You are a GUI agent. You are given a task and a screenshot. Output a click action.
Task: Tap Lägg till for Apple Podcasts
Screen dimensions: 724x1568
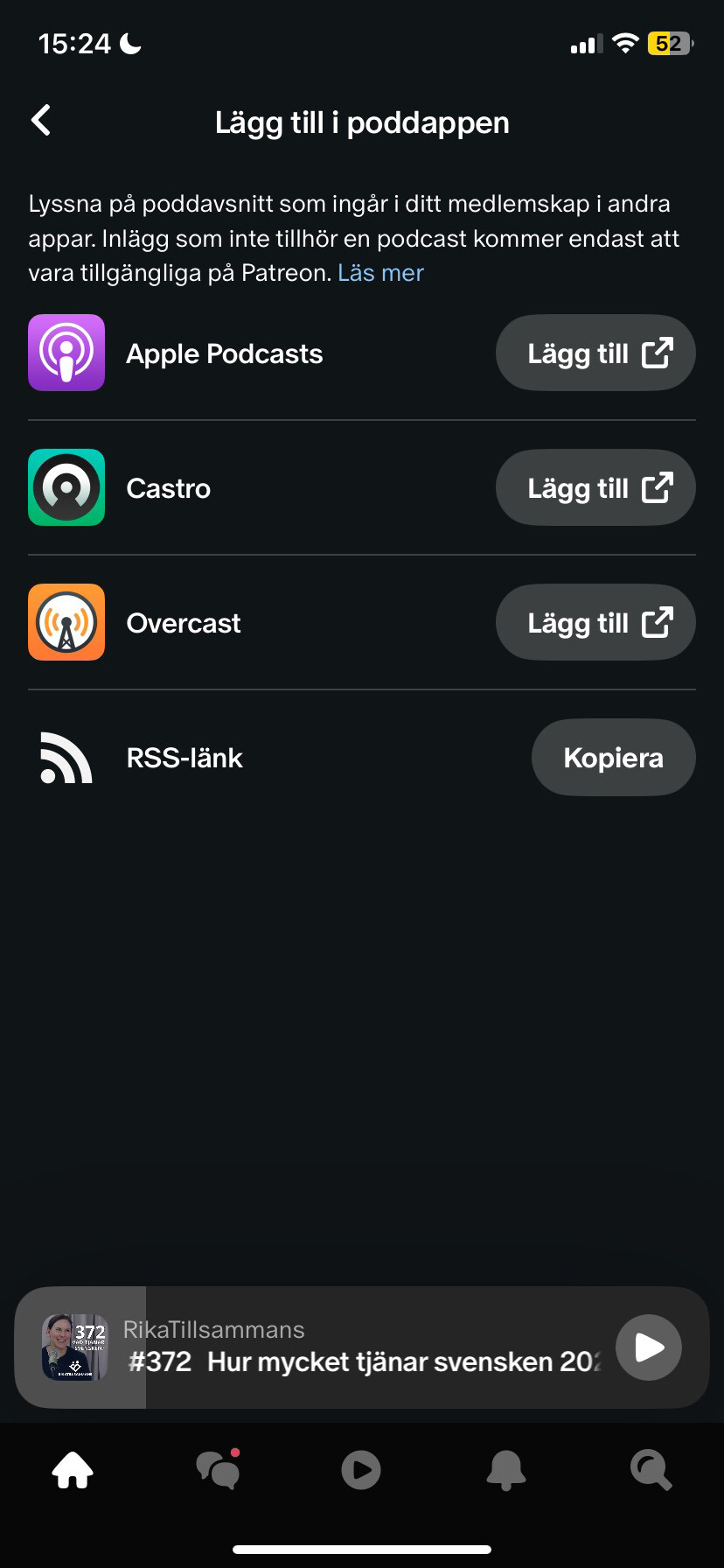click(x=595, y=353)
